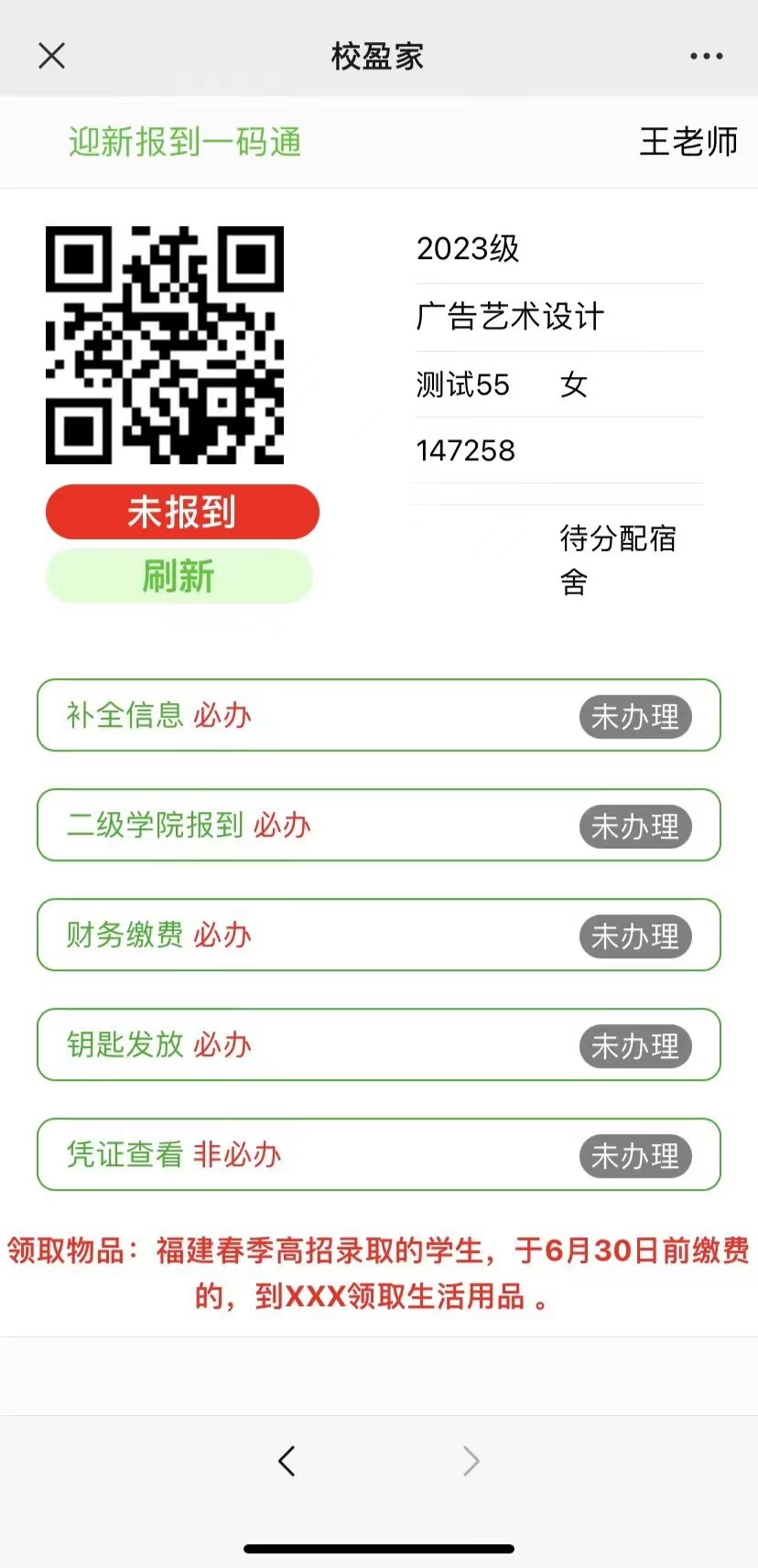Open 二级学院报到 check-in step
Viewport: 758px width, 1568px height.
click(x=378, y=825)
